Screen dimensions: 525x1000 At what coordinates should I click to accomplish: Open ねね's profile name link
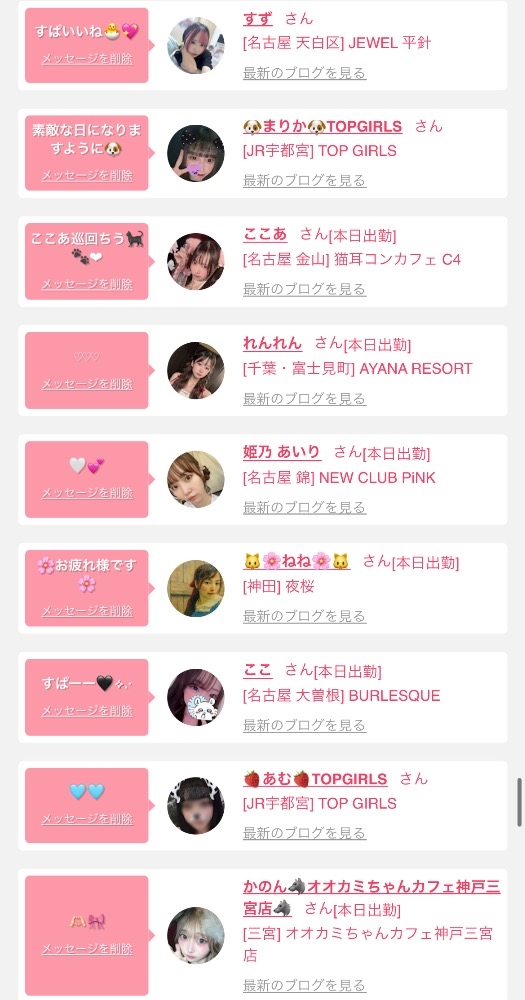point(297,562)
